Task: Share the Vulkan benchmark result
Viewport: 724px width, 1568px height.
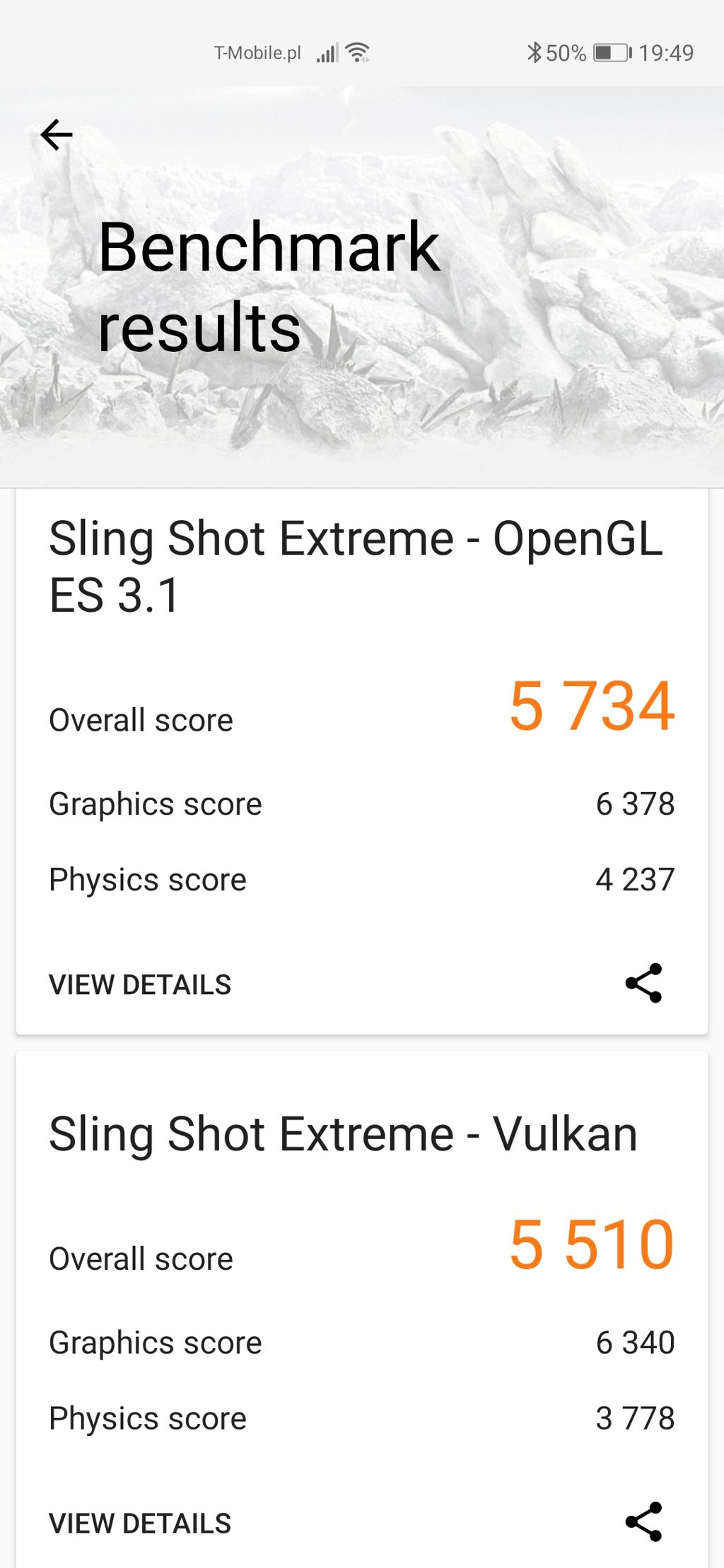Action: click(643, 1521)
